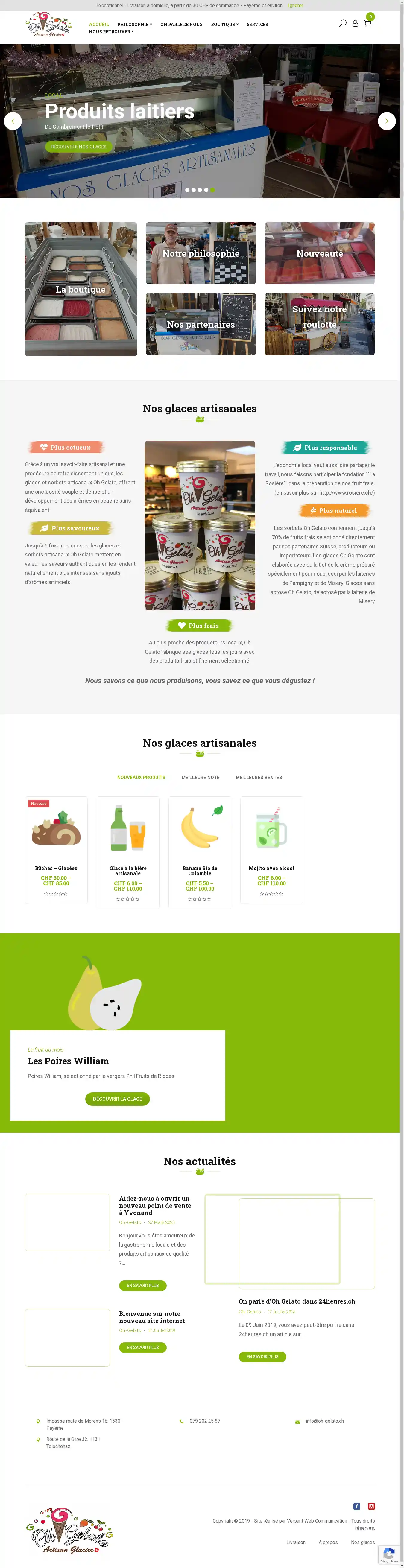Switch to the Meilleures ventes tab
The image size is (404, 1568).
pos(259,777)
